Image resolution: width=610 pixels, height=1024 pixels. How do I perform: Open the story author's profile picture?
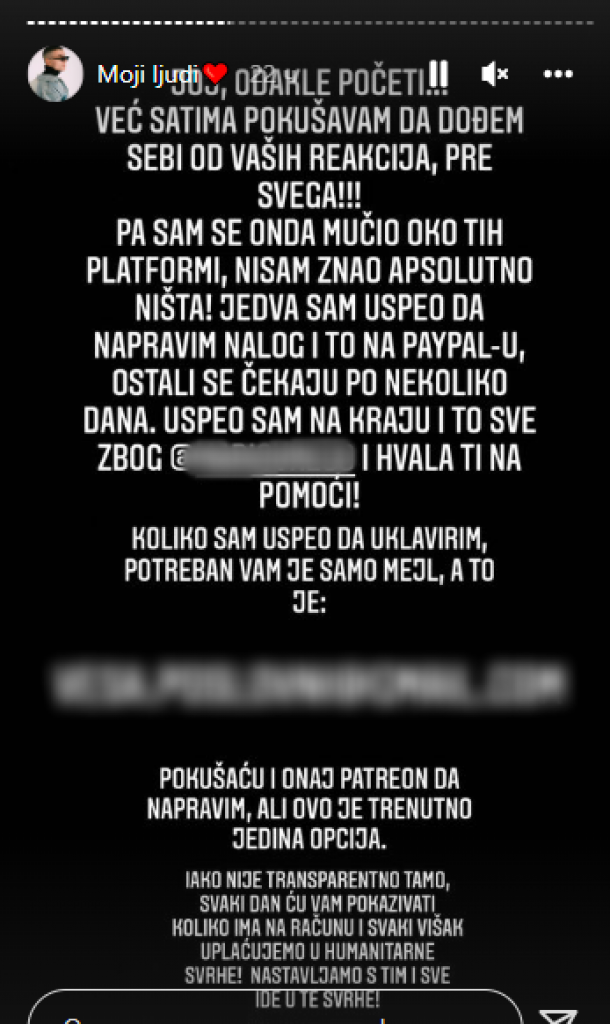tap(54, 73)
